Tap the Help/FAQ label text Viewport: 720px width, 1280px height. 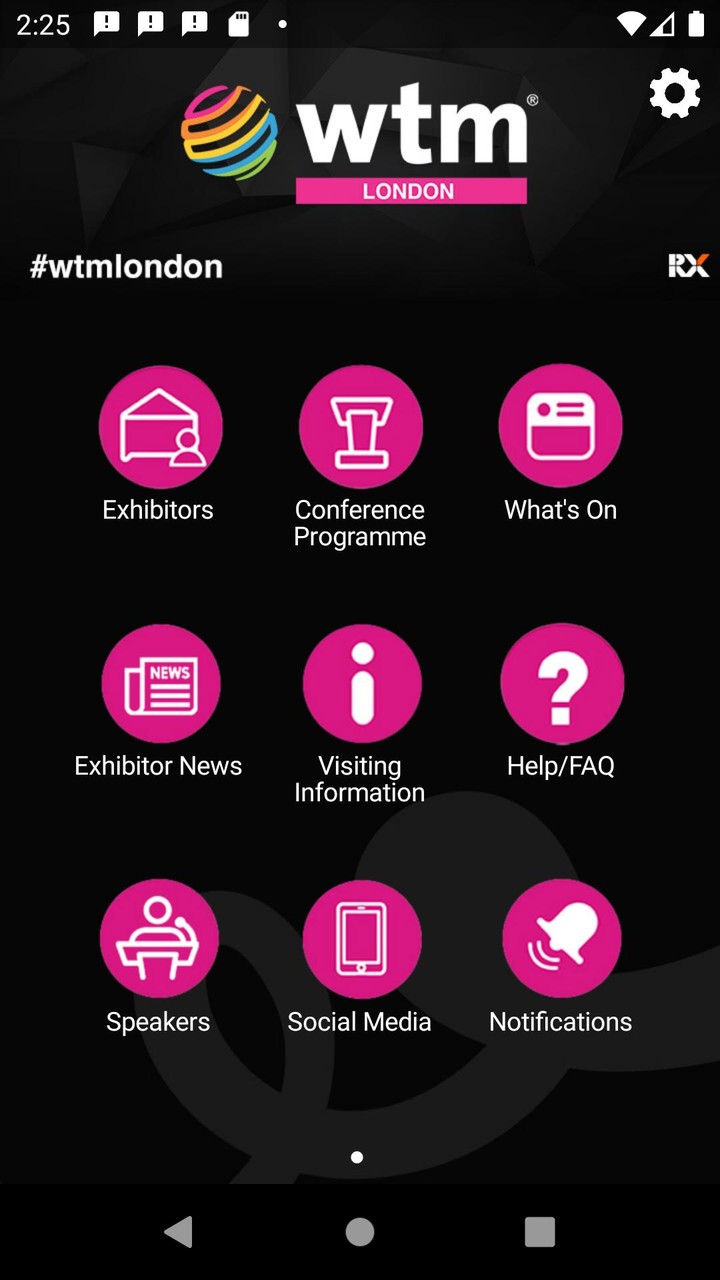[562, 765]
